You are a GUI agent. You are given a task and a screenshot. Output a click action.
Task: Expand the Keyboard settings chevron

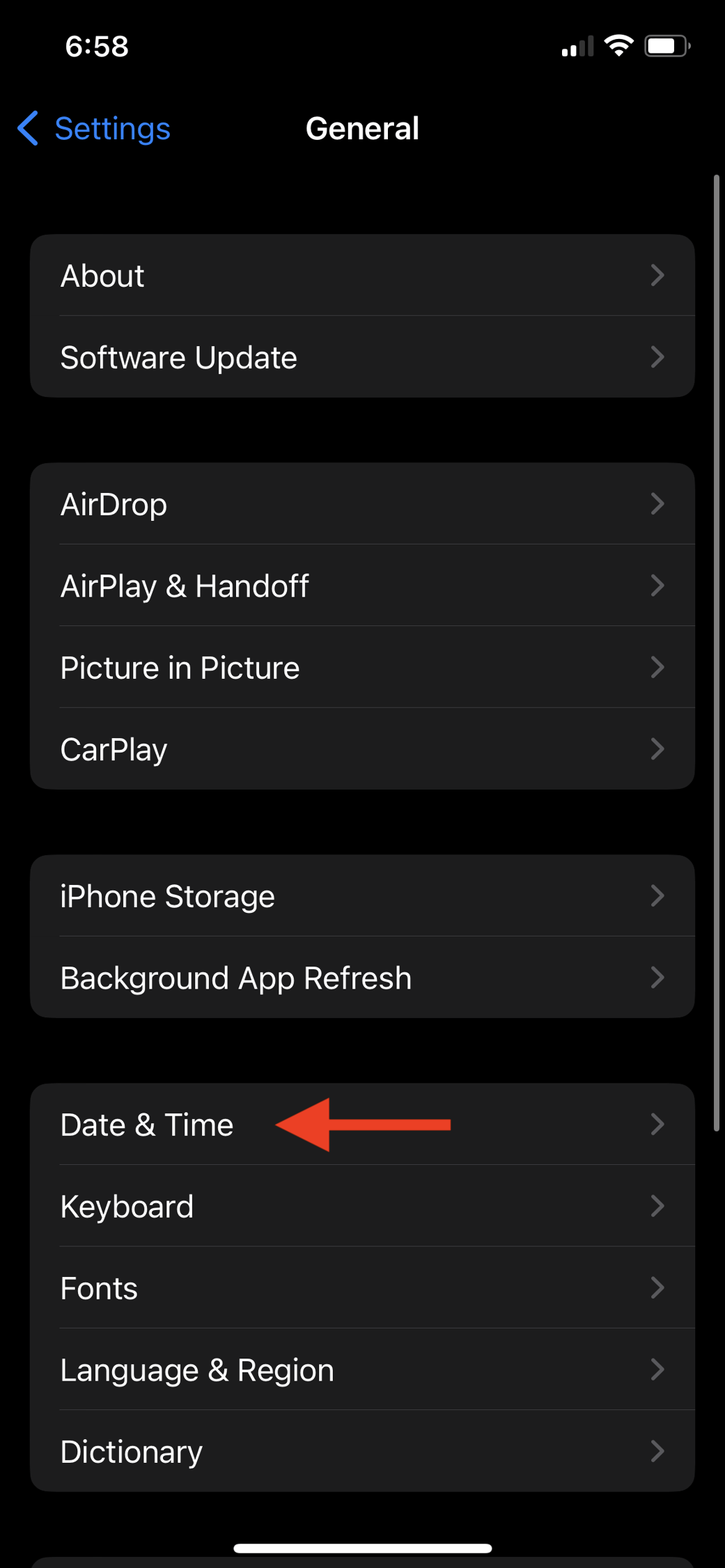(657, 1206)
